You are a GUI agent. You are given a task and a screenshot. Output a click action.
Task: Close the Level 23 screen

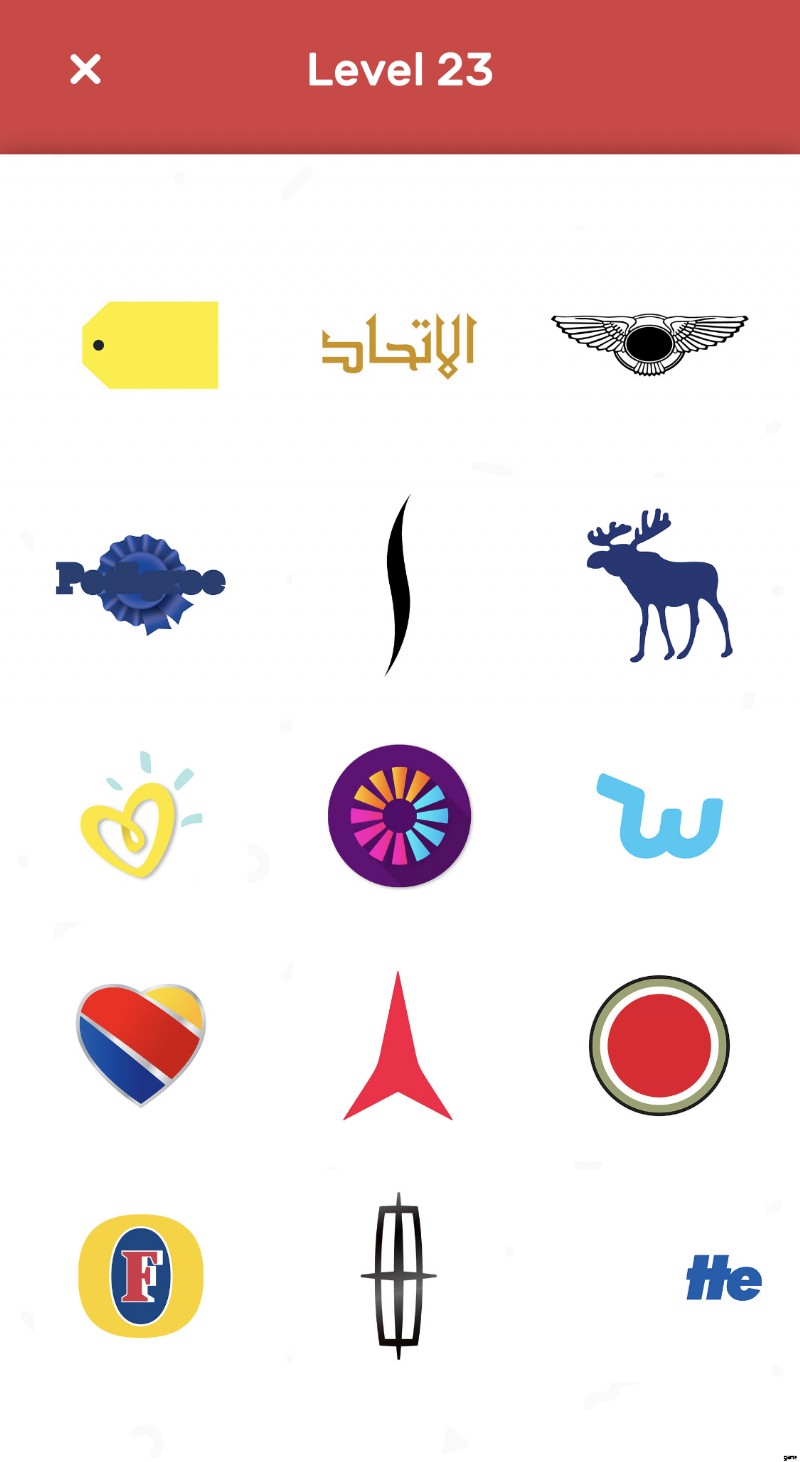tap(85, 69)
